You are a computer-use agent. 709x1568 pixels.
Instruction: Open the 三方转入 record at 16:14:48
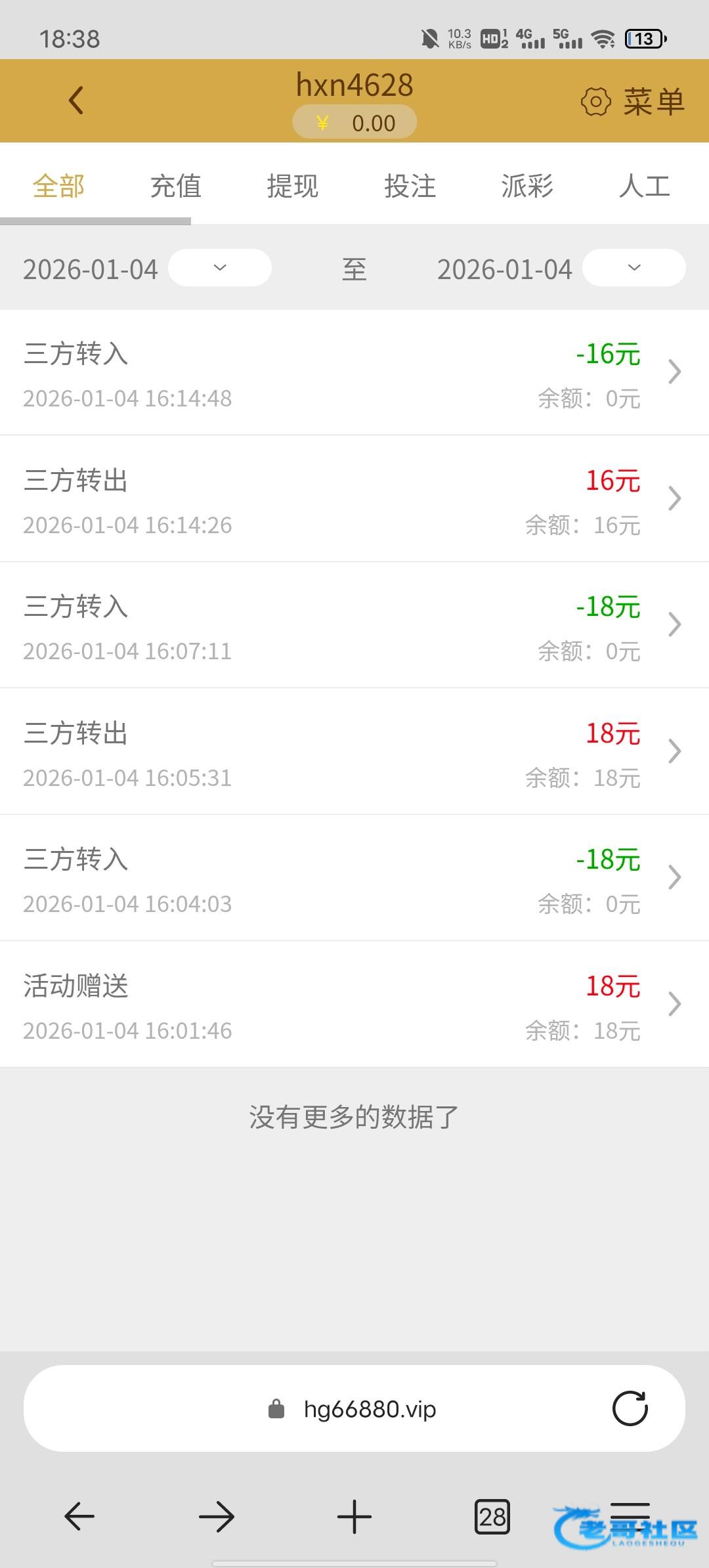pos(354,372)
